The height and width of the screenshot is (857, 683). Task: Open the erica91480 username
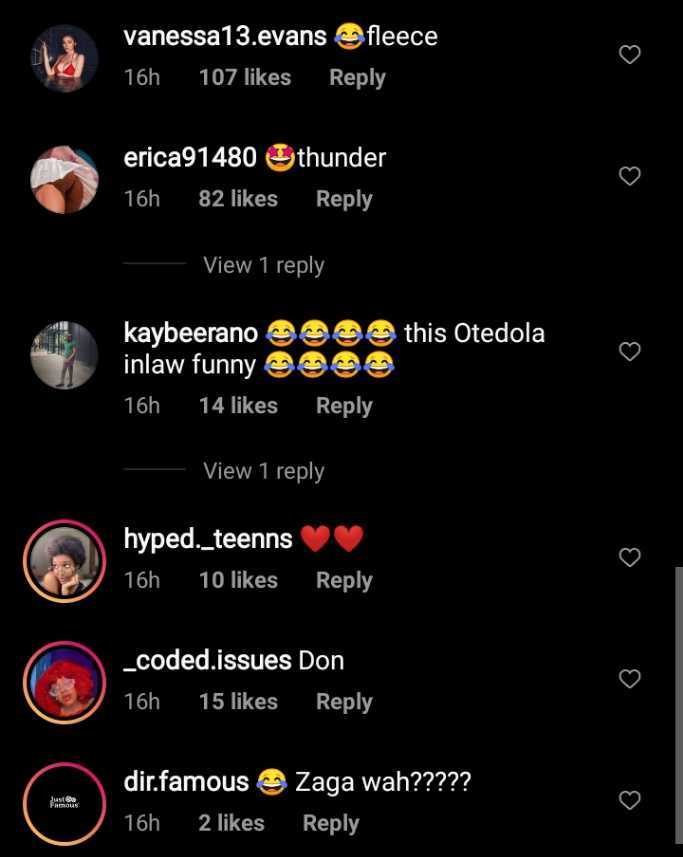click(190, 158)
